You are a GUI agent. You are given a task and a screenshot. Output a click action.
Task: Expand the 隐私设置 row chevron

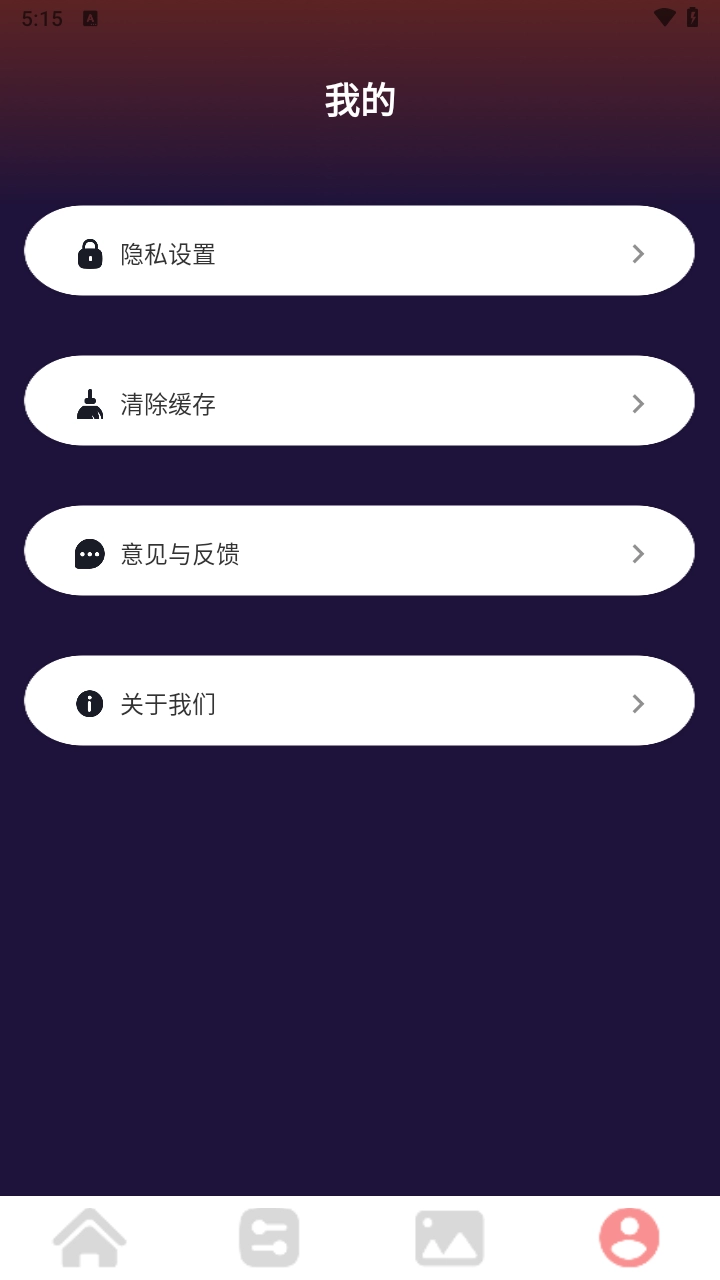click(637, 254)
